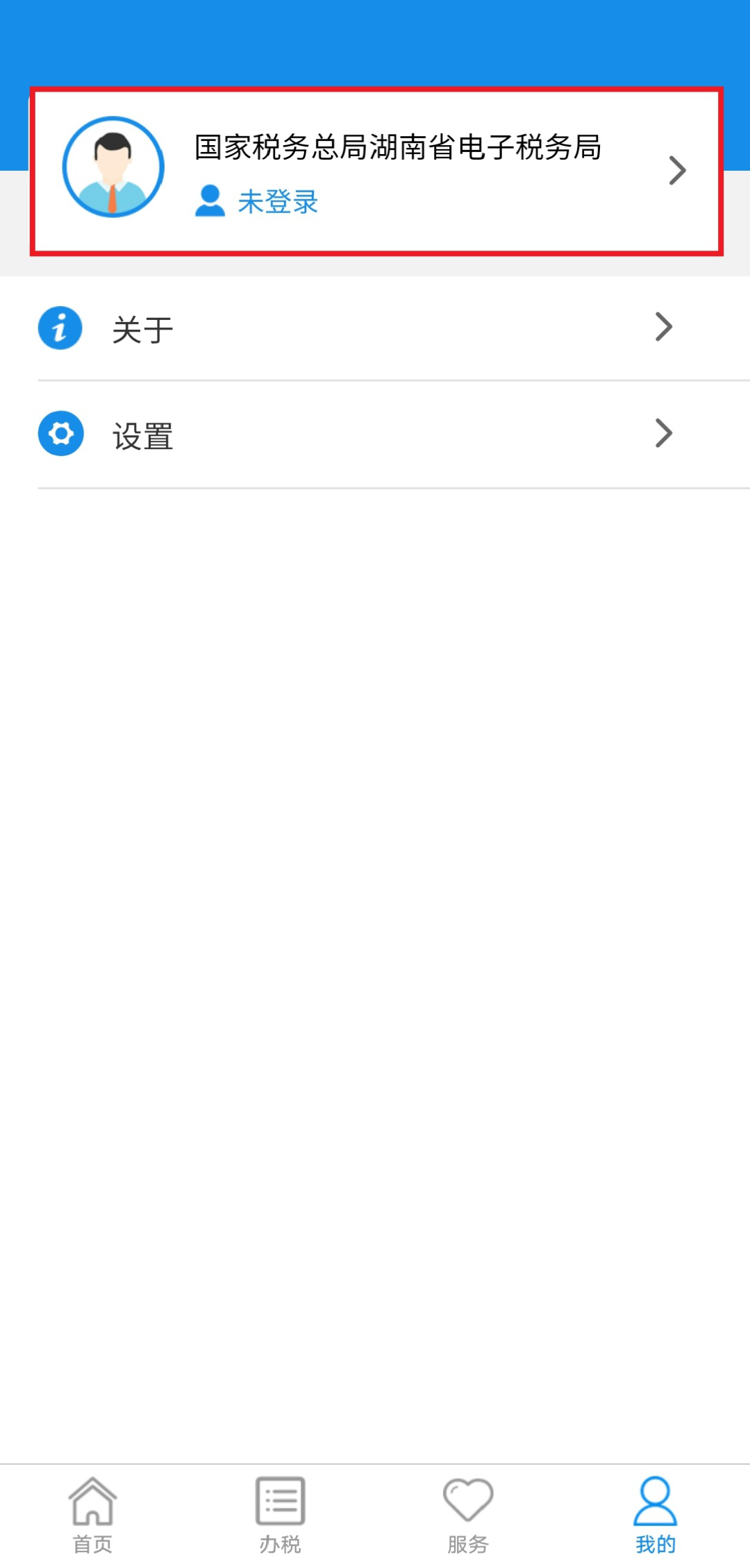Select the 我的 tab
This screenshot has height=1568, width=750.
coord(656,1515)
